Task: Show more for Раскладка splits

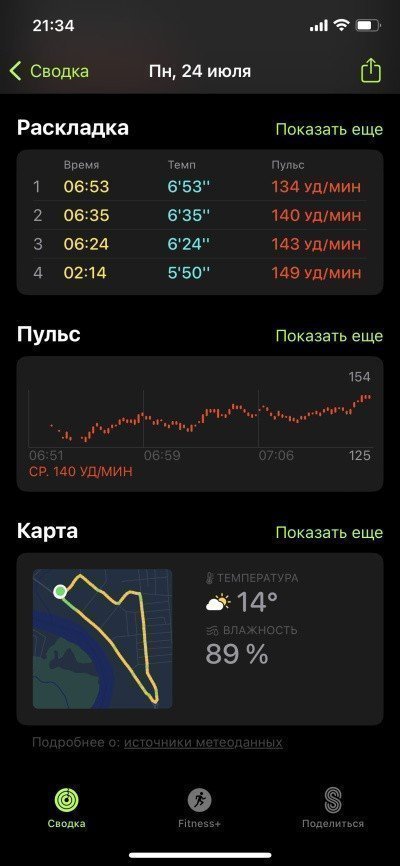Action: 329,129
